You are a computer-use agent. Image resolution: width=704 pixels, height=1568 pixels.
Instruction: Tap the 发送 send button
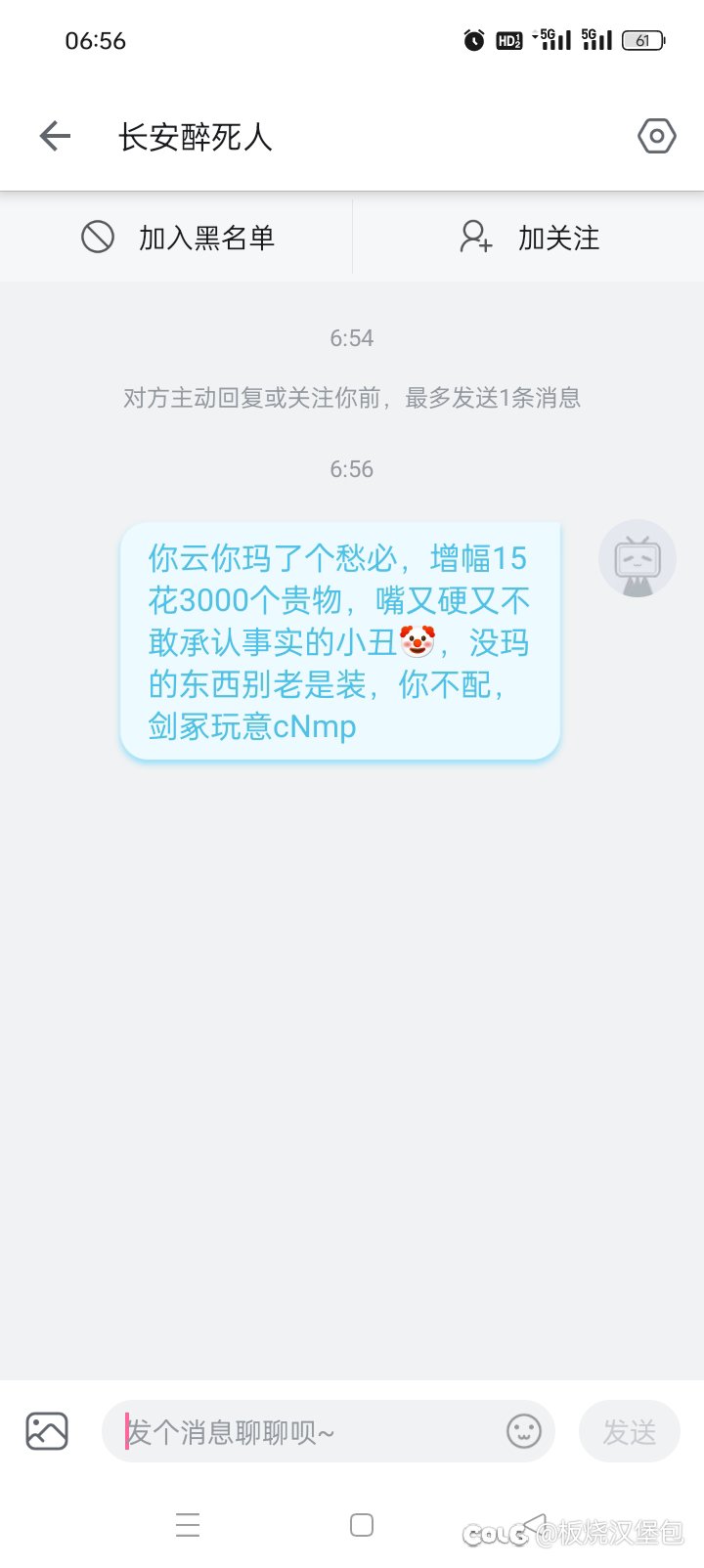pos(630,1432)
